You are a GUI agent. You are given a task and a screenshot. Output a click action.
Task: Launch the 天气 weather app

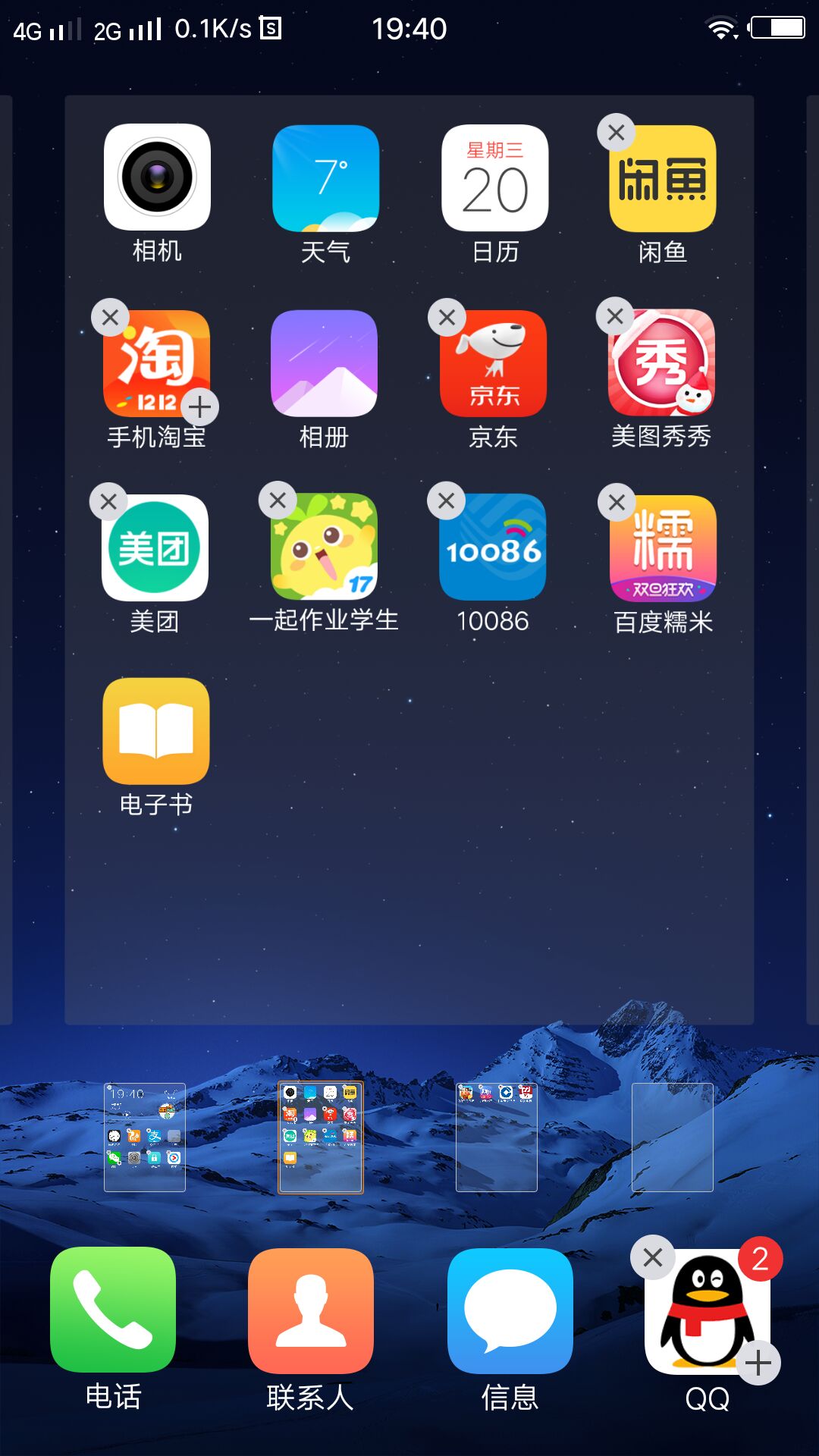pyautogui.click(x=326, y=178)
